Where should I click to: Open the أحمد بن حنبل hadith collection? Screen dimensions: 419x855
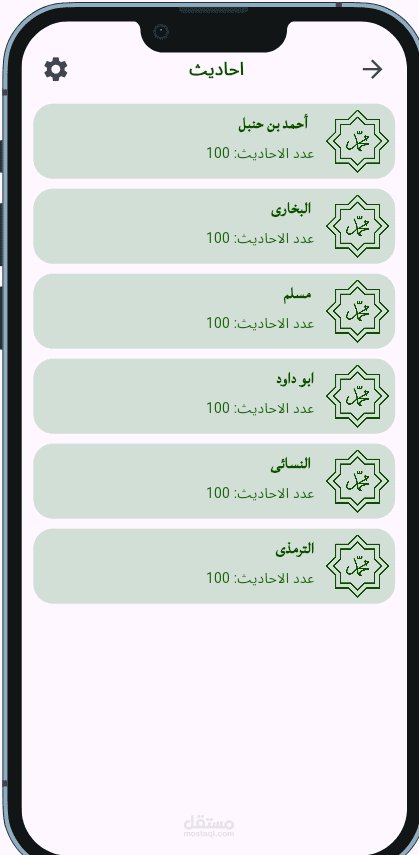pyautogui.click(x=214, y=141)
